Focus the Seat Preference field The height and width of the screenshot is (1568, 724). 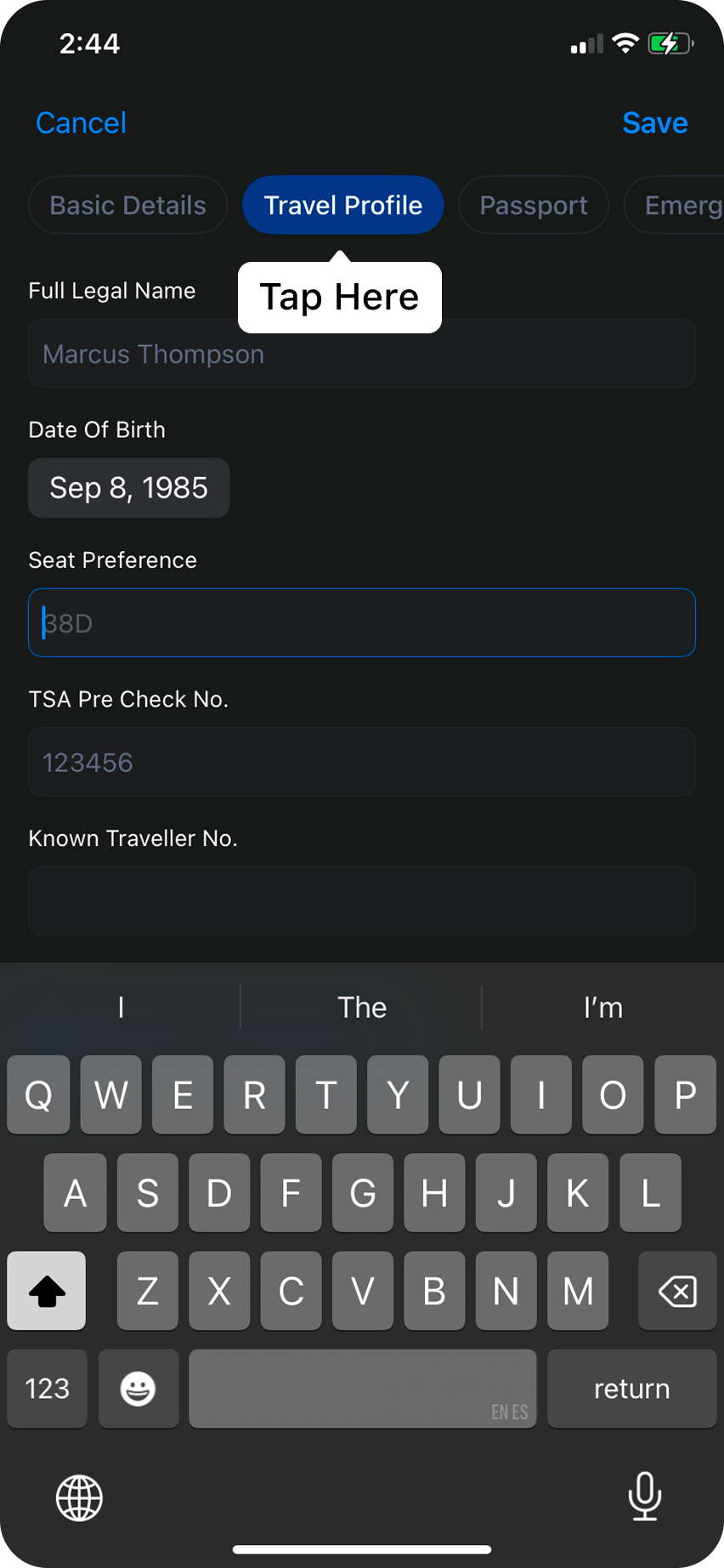pyautogui.click(x=361, y=622)
